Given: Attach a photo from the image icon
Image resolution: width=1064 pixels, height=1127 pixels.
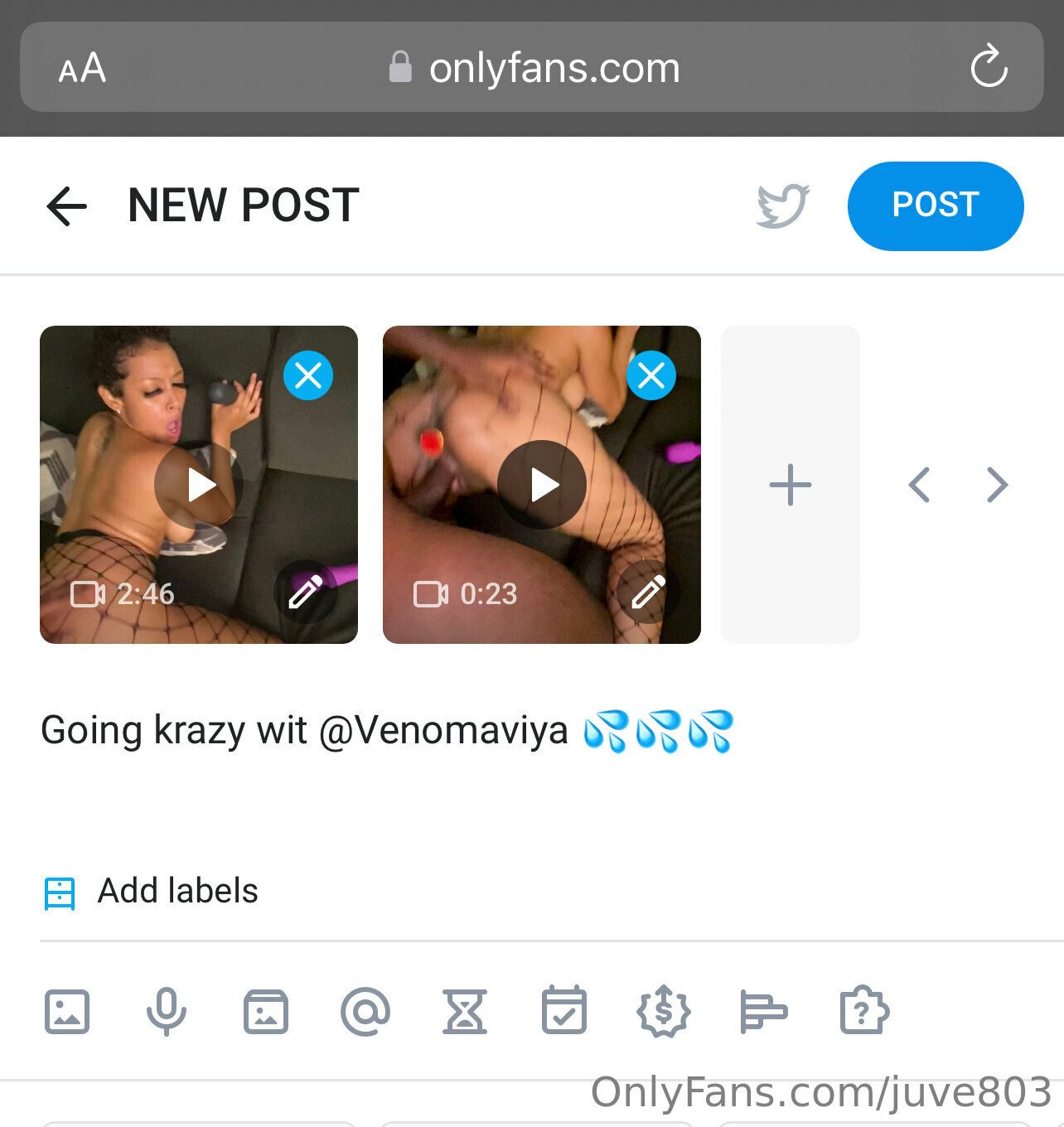Looking at the screenshot, I should tap(67, 1012).
